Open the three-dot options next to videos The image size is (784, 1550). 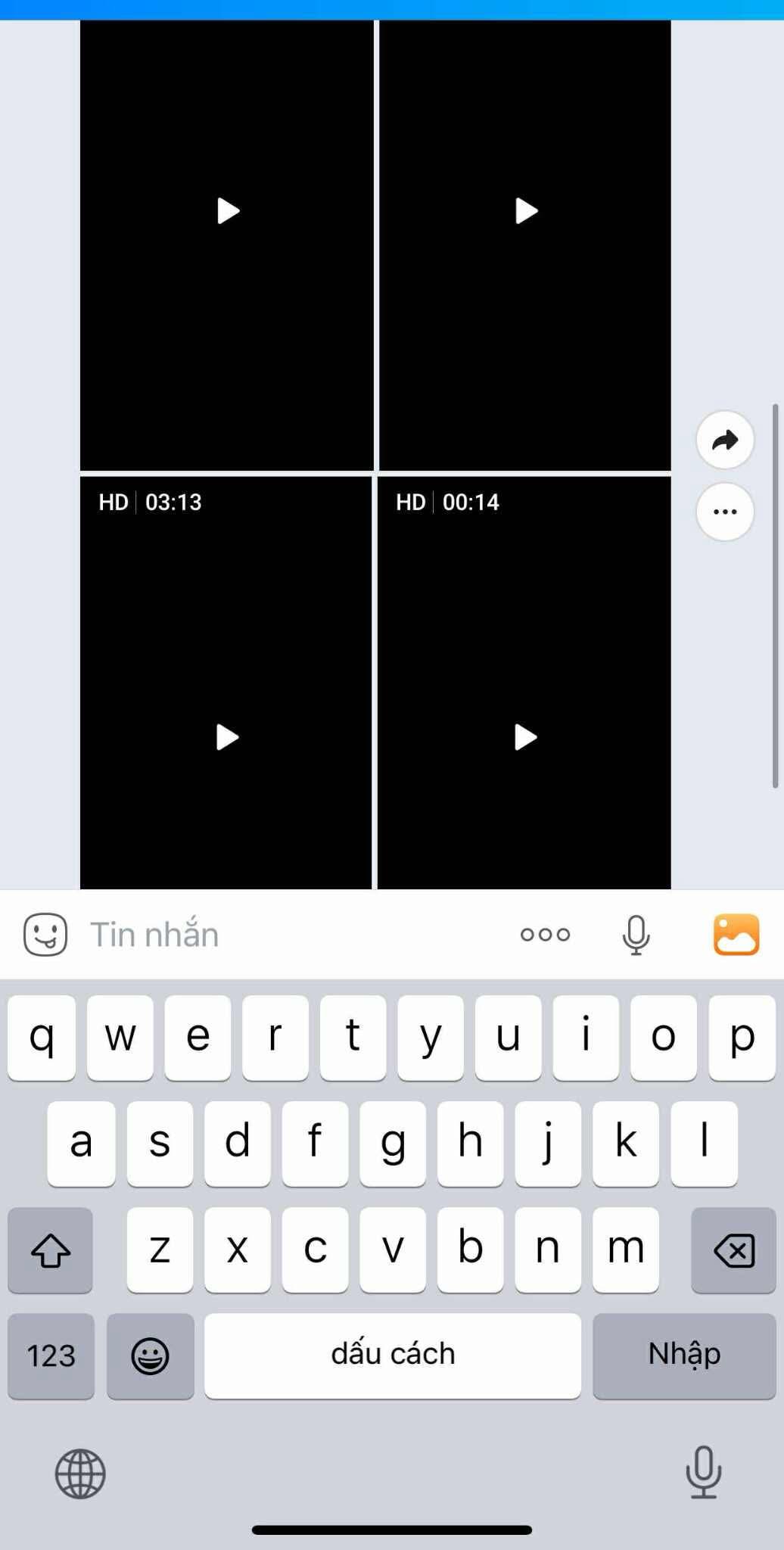725,512
